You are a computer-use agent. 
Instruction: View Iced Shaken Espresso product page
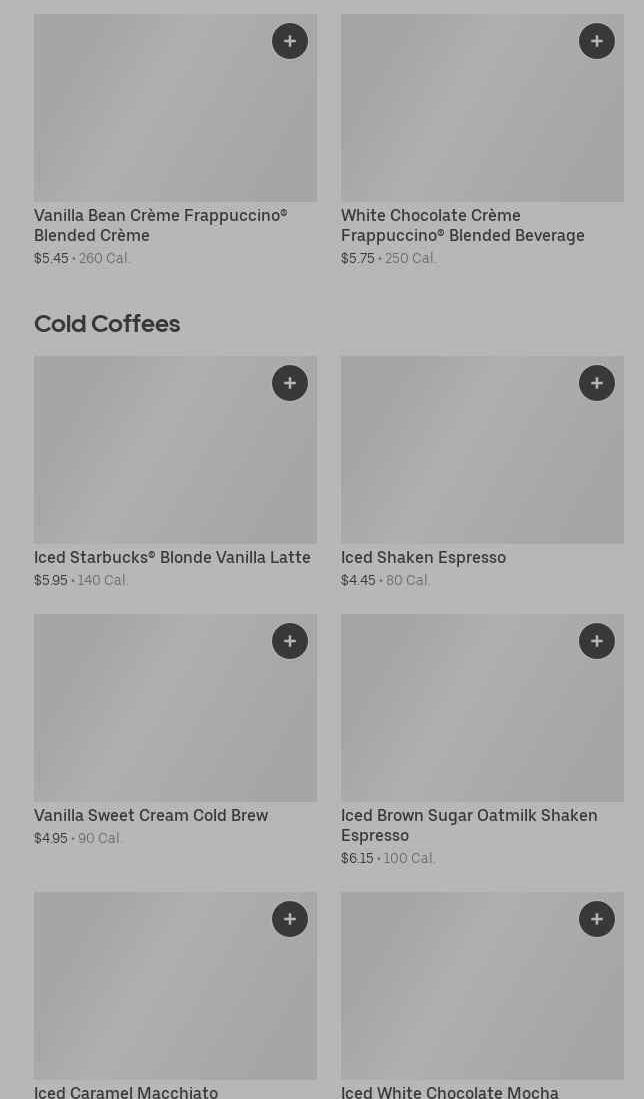tap(423, 557)
